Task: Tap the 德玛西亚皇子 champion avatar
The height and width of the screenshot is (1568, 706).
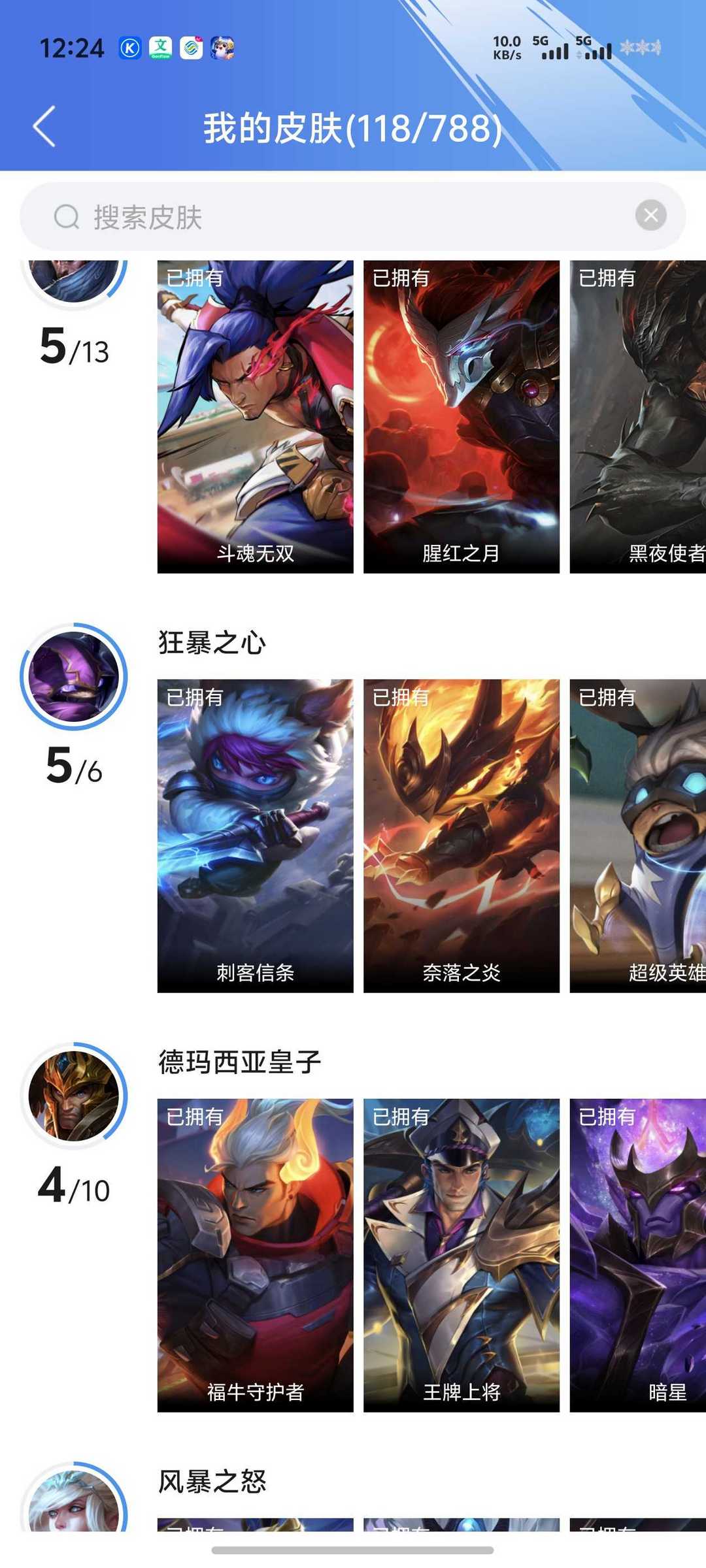Action: 74,1096
